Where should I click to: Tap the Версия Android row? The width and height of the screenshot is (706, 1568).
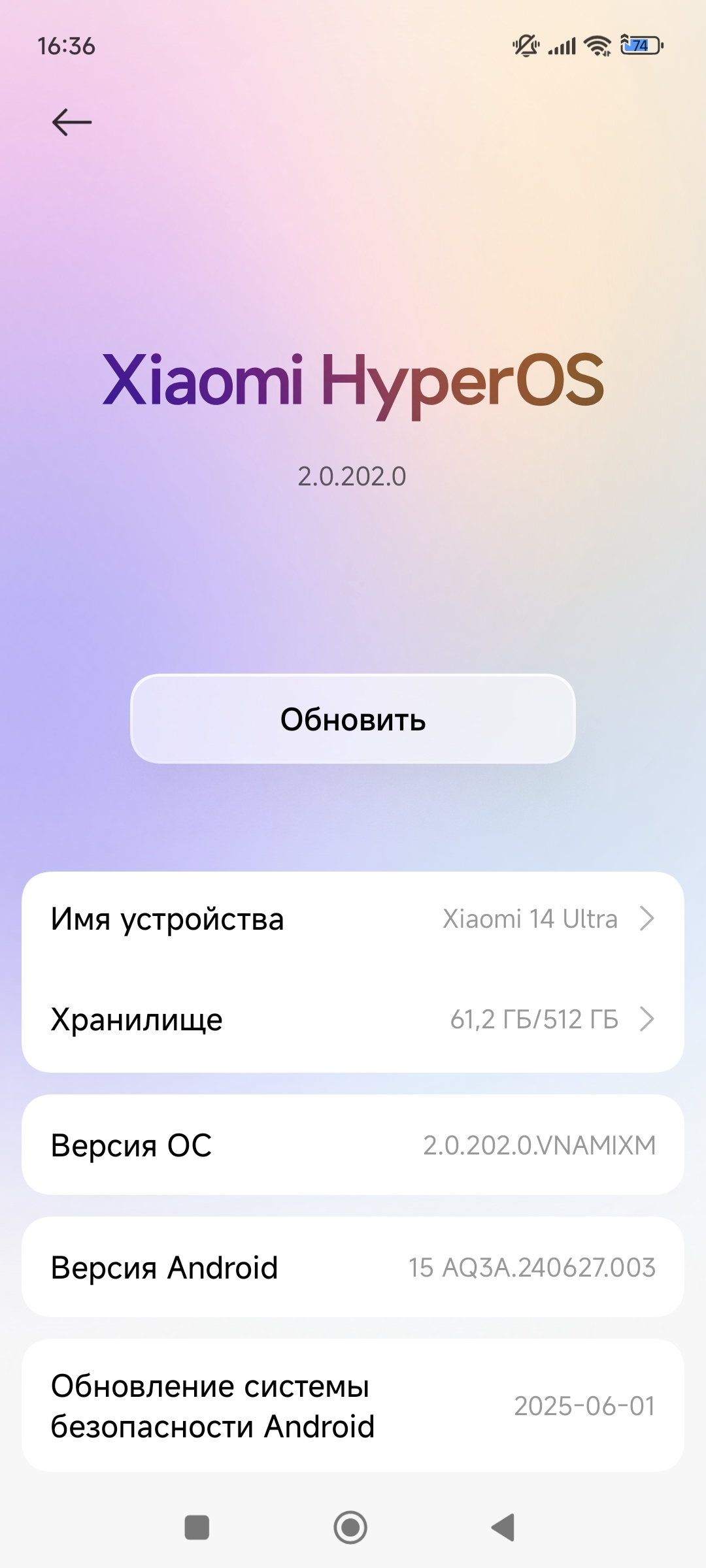click(353, 1267)
